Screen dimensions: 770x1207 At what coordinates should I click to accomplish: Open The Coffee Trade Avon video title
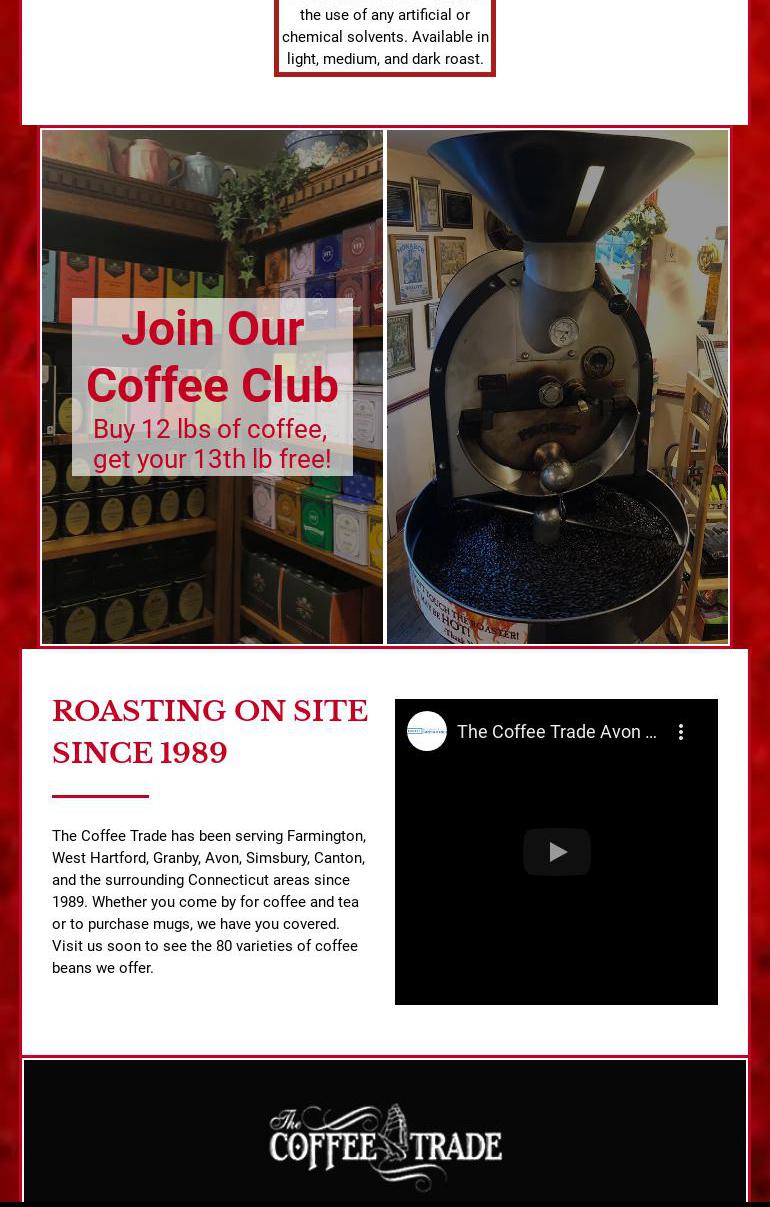[x=556, y=732]
